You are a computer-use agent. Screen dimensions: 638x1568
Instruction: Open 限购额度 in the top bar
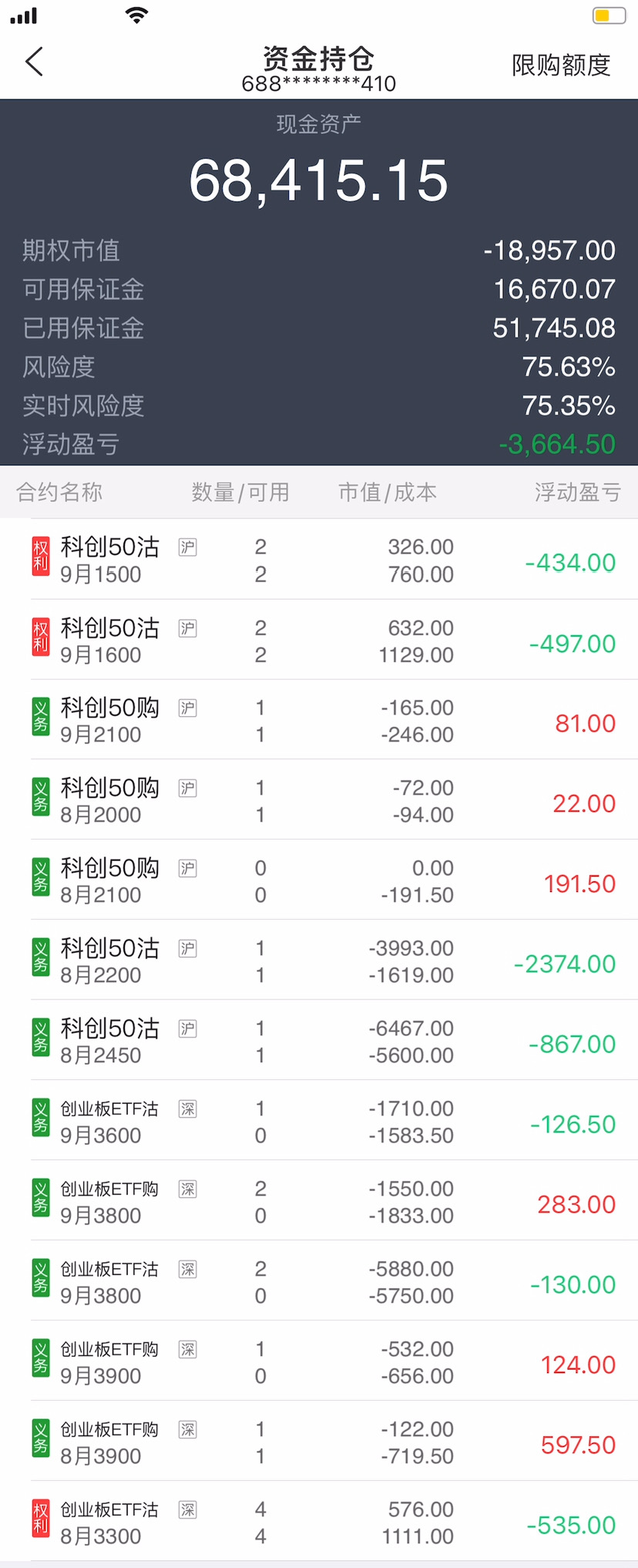tap(561, 65)
